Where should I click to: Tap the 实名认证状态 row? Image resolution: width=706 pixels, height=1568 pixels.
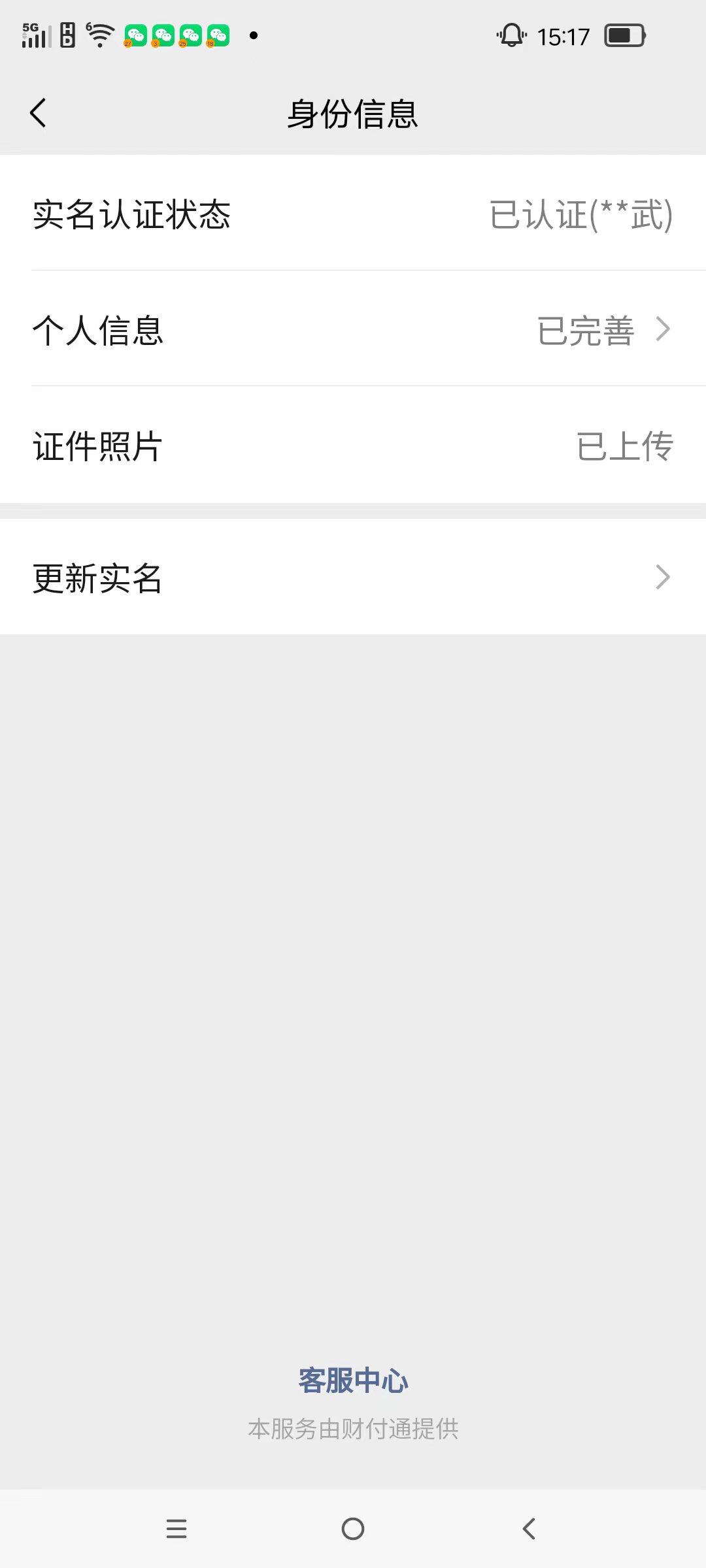353,216
